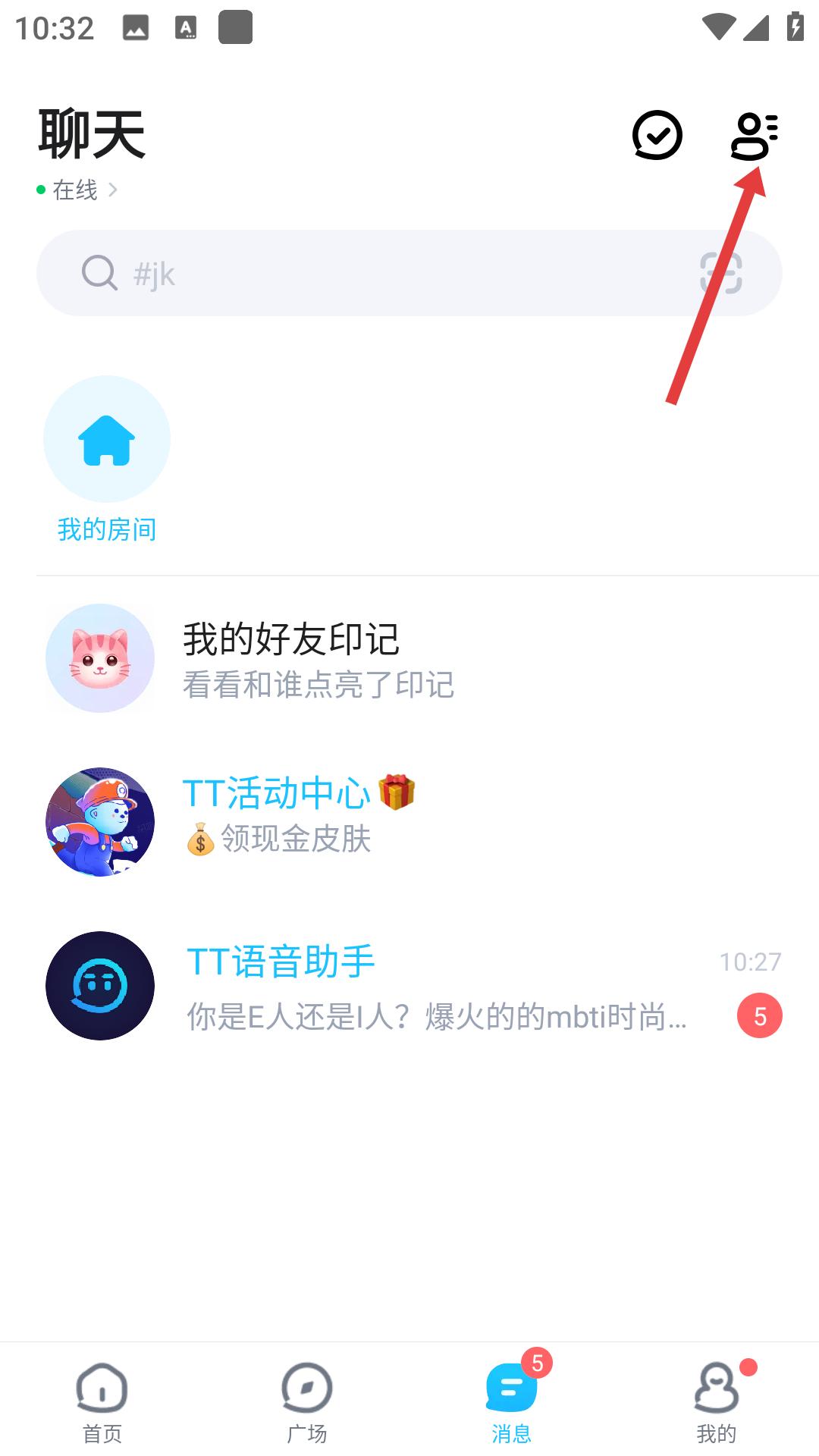Expand the 在线 online status chevron
The image size is (819, 1456).
(x=114, y=190)
